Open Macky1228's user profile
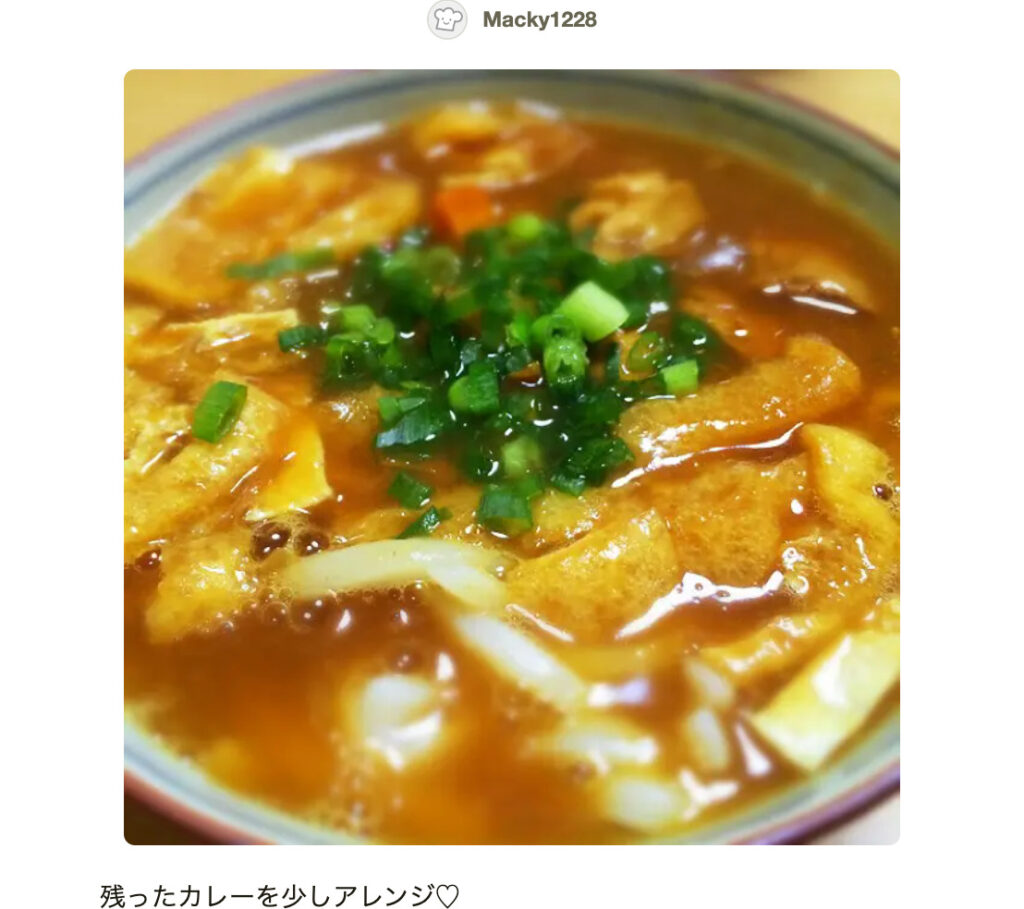This screenshot has width=1024, height=909. (538, 20)
